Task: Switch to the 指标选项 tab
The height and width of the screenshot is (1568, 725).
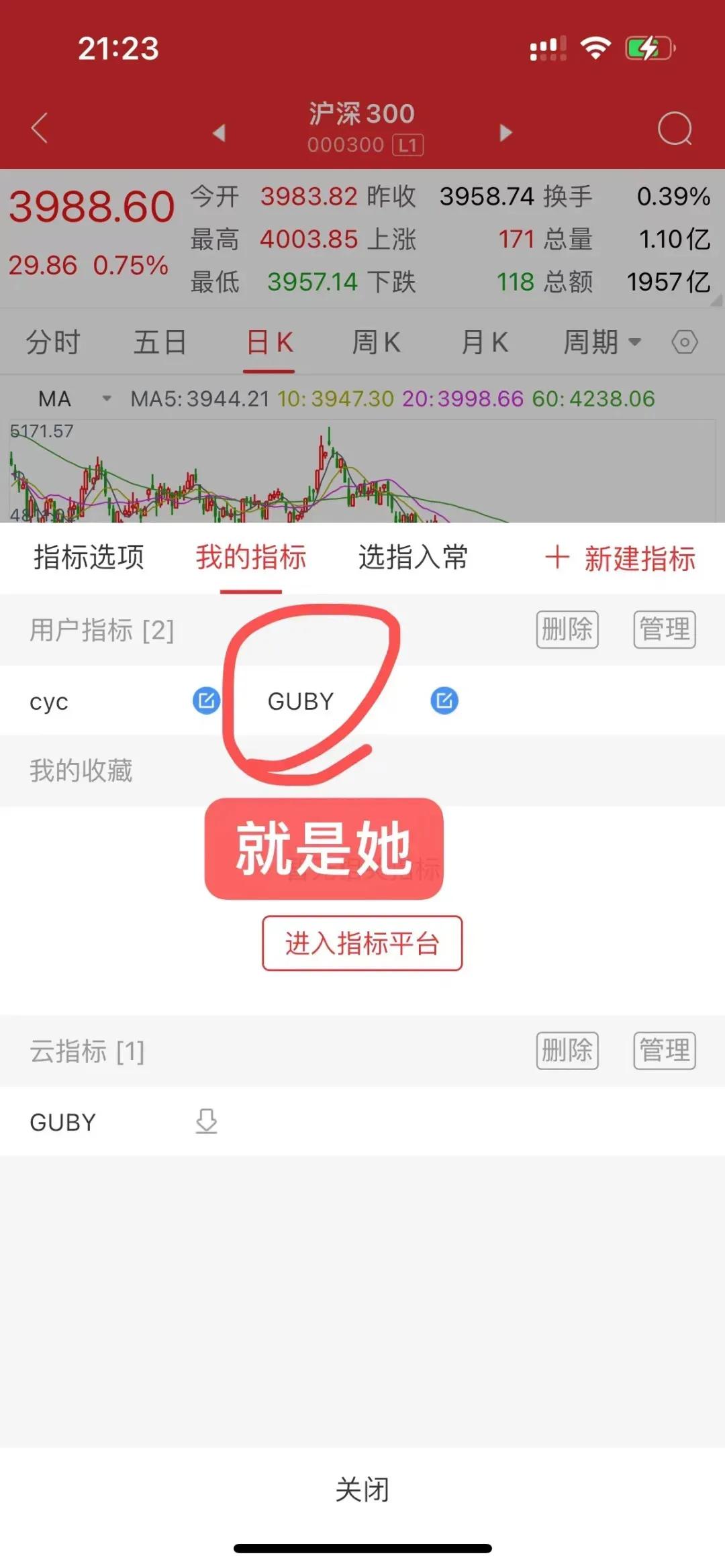Action: pos(89,558)
